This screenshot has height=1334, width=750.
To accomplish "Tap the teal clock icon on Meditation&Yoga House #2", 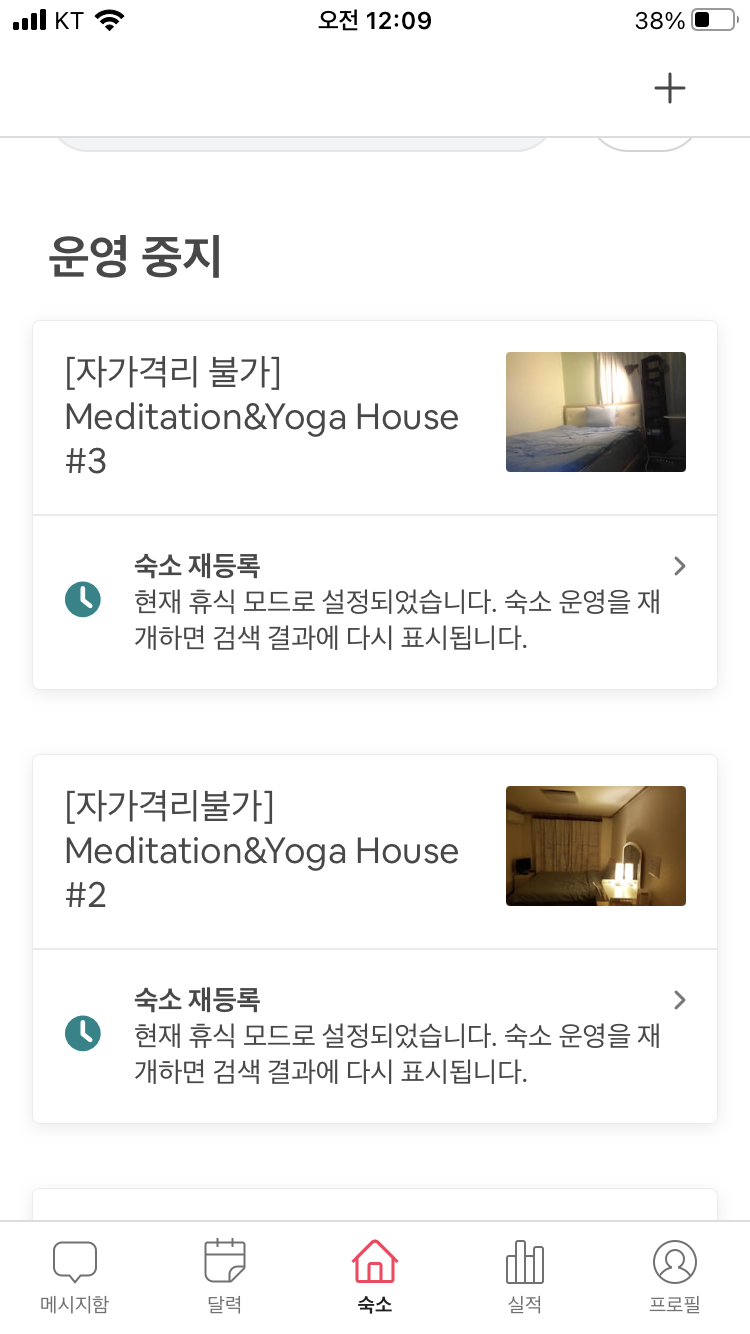I will point(83,1034).
